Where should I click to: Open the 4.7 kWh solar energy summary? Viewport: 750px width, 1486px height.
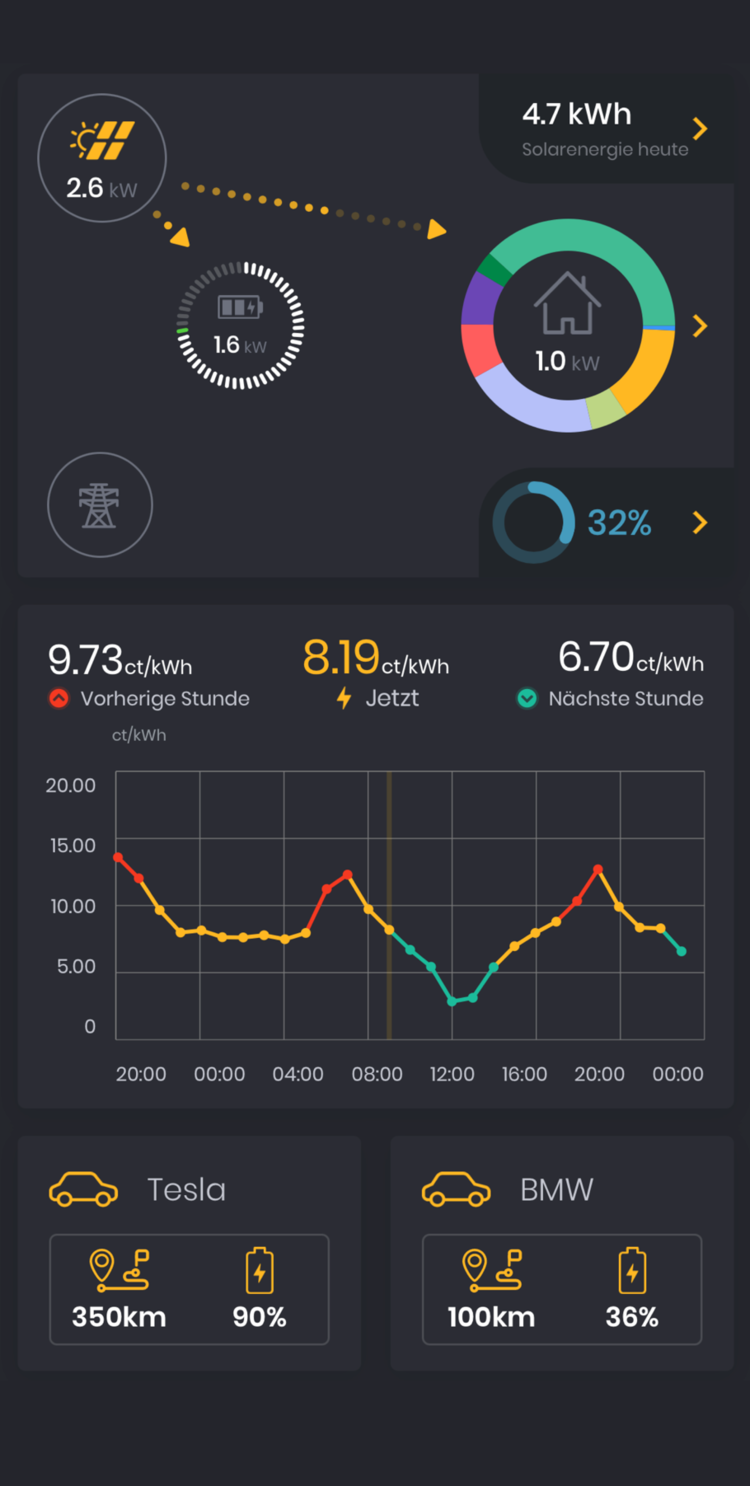[577, 113]
